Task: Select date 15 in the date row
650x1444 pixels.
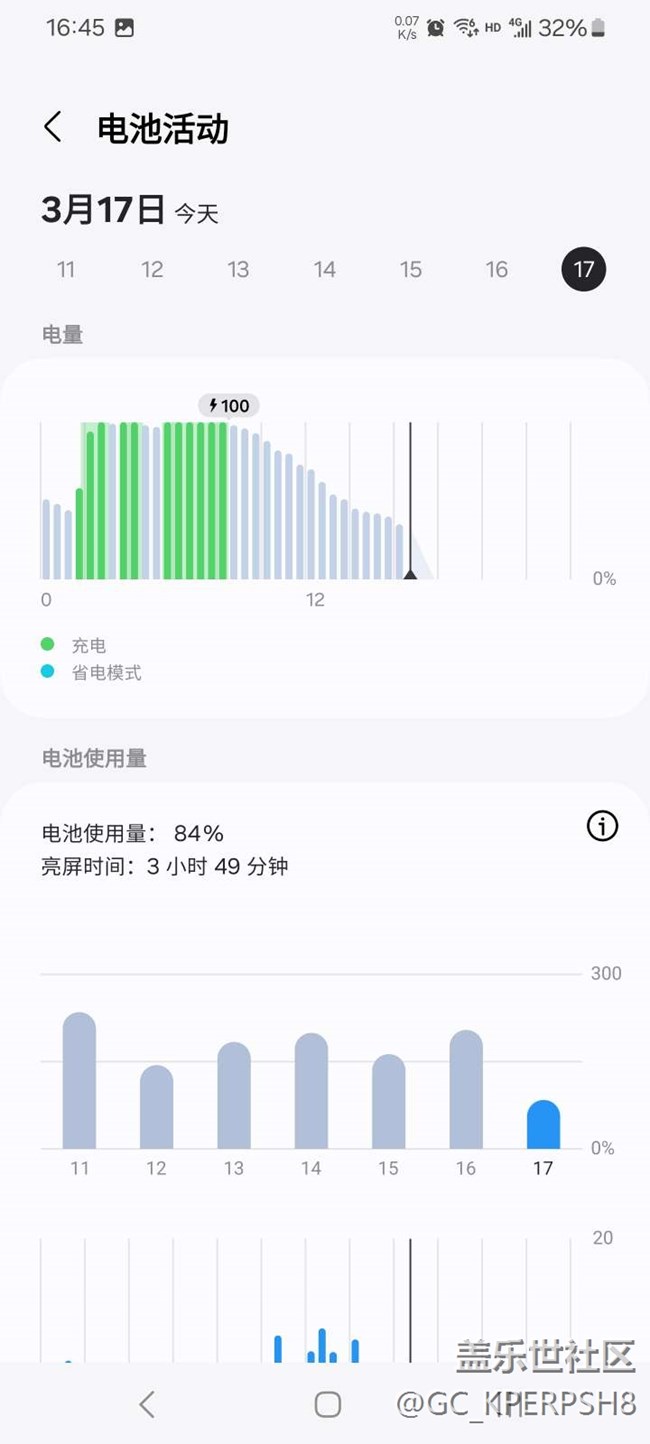Action: click(x=411, y=270)
